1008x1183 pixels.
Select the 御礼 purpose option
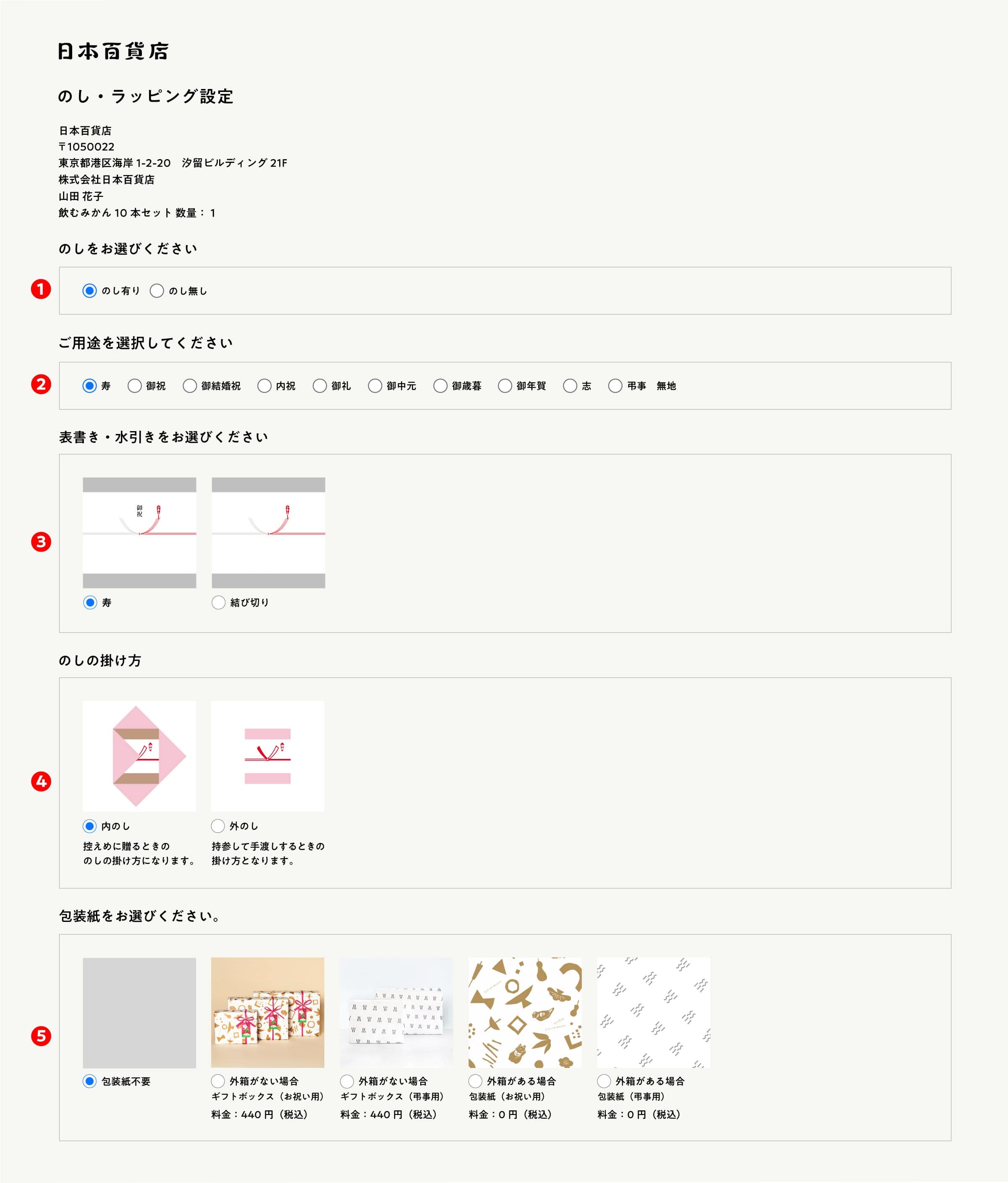(x=320, y=386)
